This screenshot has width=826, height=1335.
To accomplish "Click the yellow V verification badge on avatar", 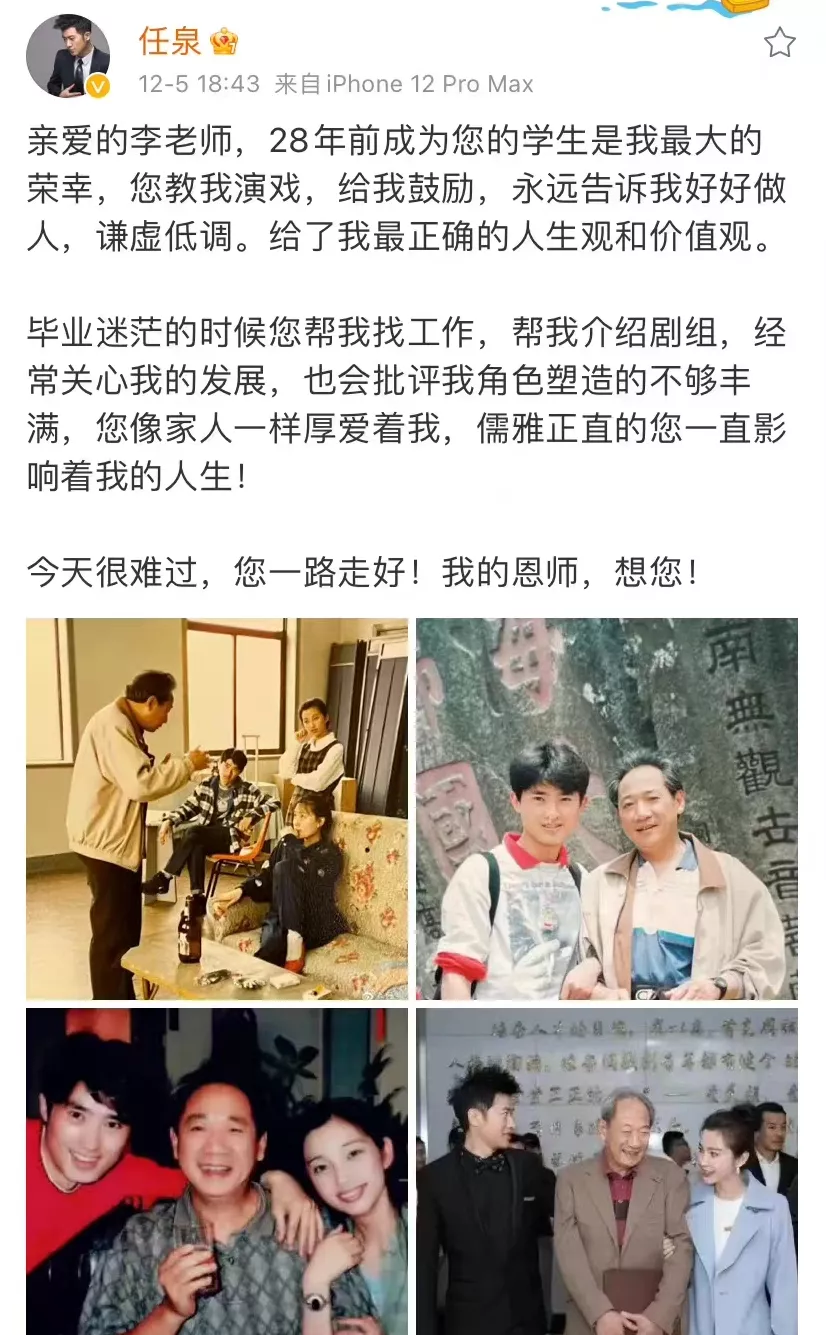I will click(x=96, y=87).
